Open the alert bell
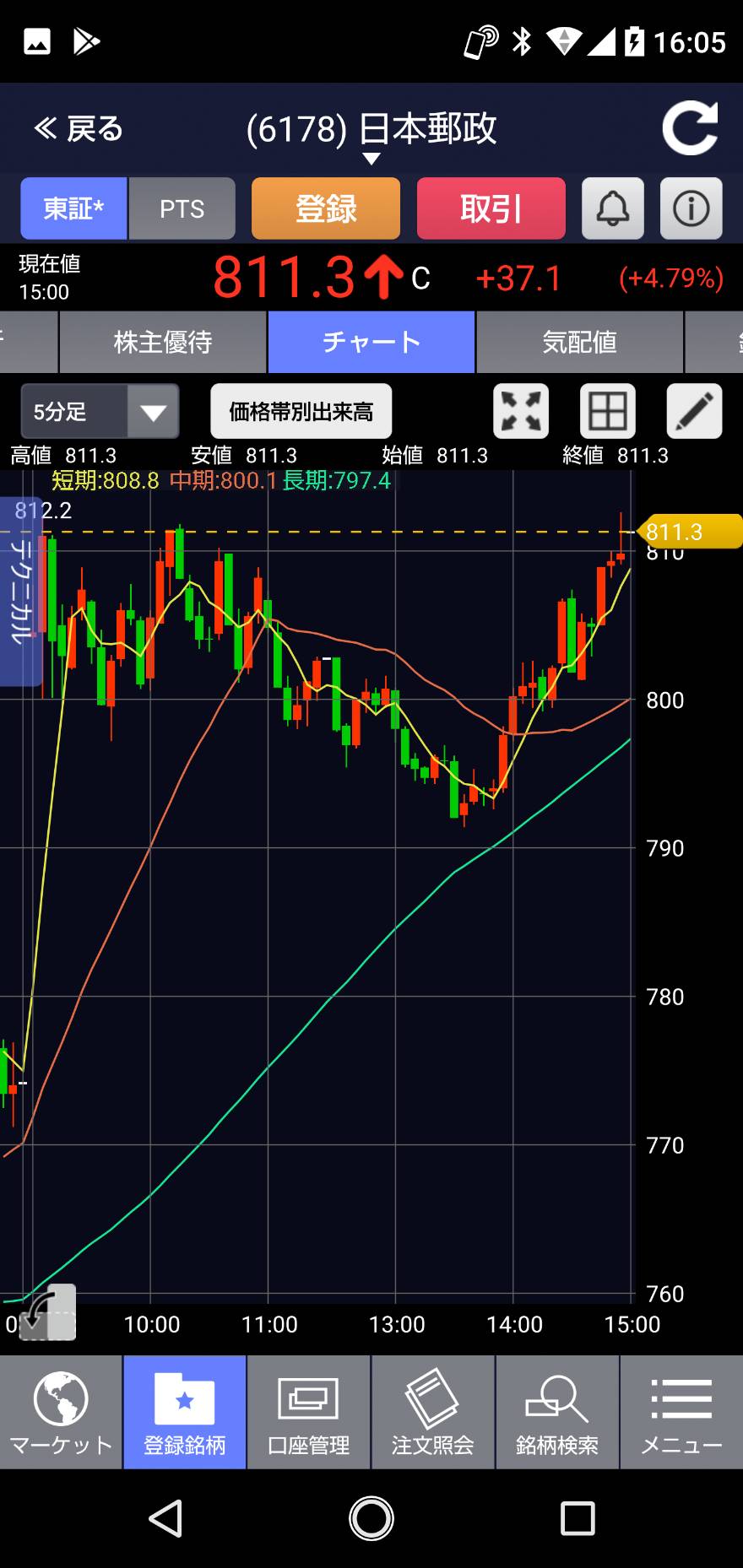The height and width of the screenshot is (1568, 743). point(613,208)
